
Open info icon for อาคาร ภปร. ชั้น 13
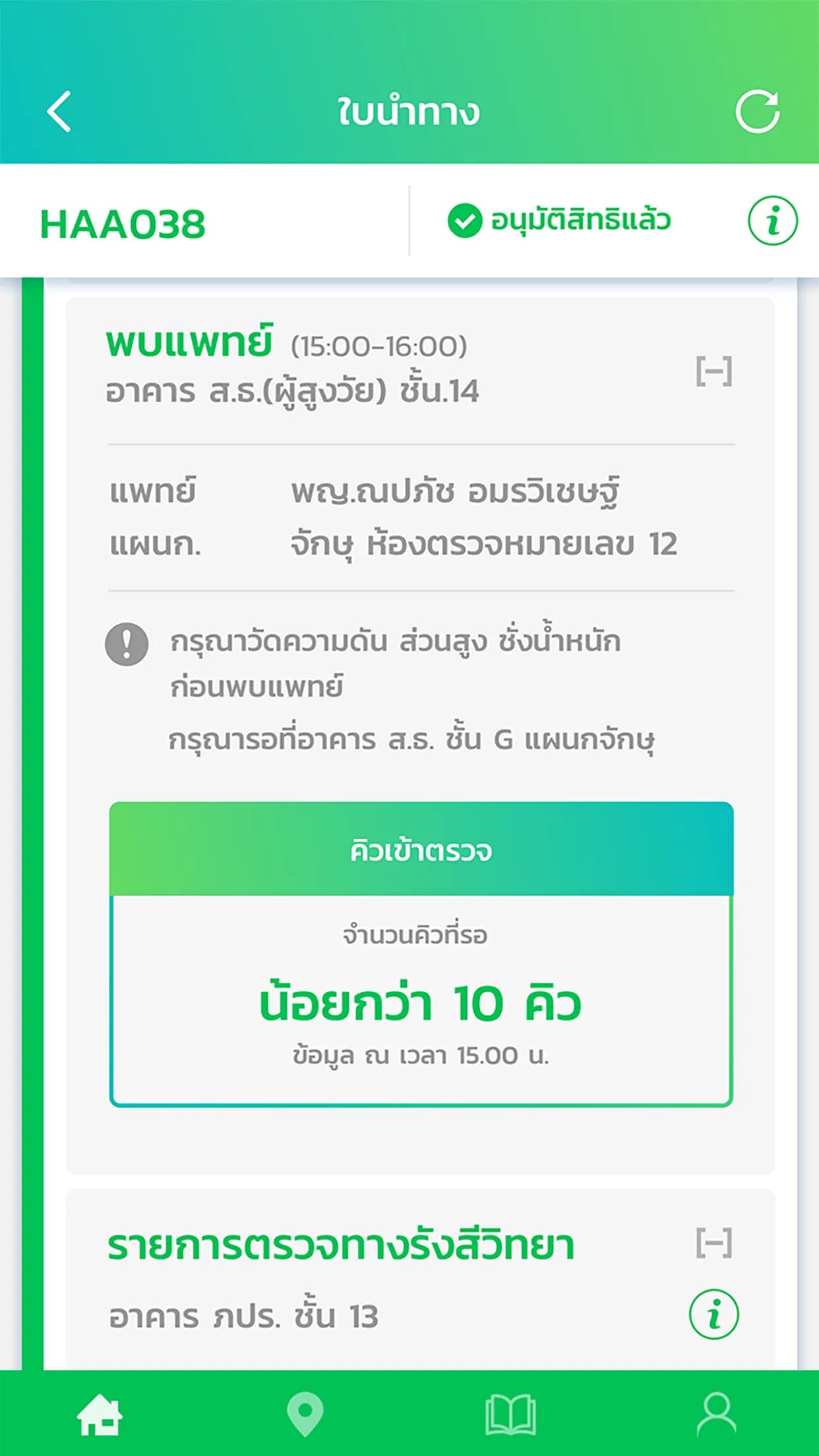point(713,1314)
